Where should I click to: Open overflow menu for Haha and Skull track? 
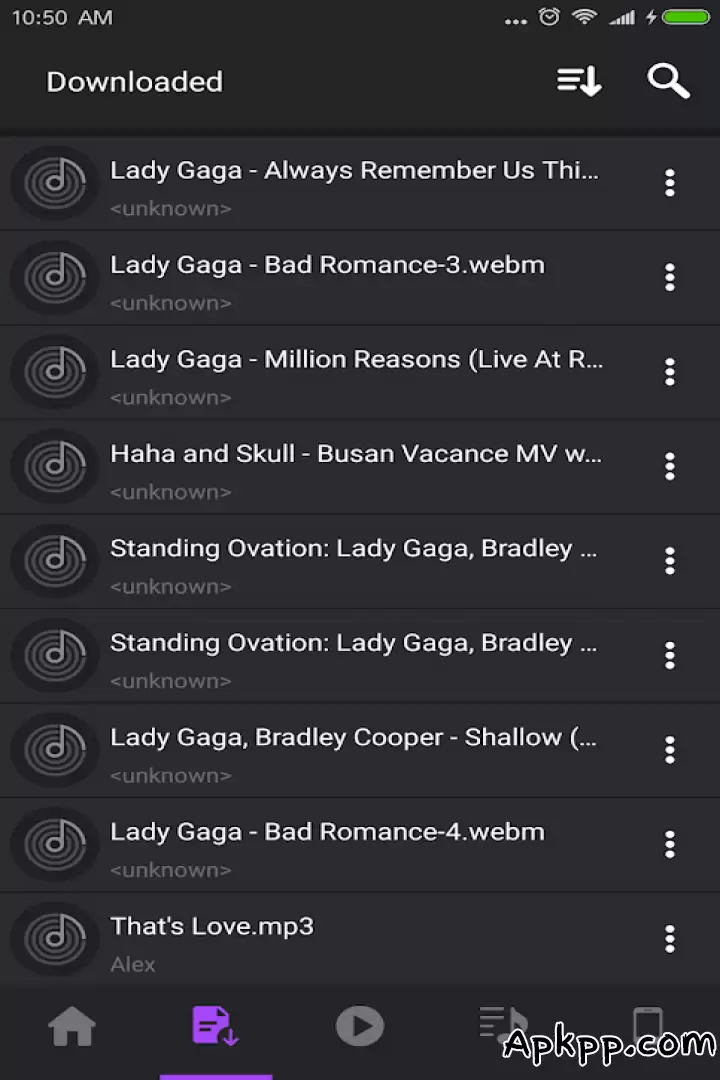click(x=669, y=467)
